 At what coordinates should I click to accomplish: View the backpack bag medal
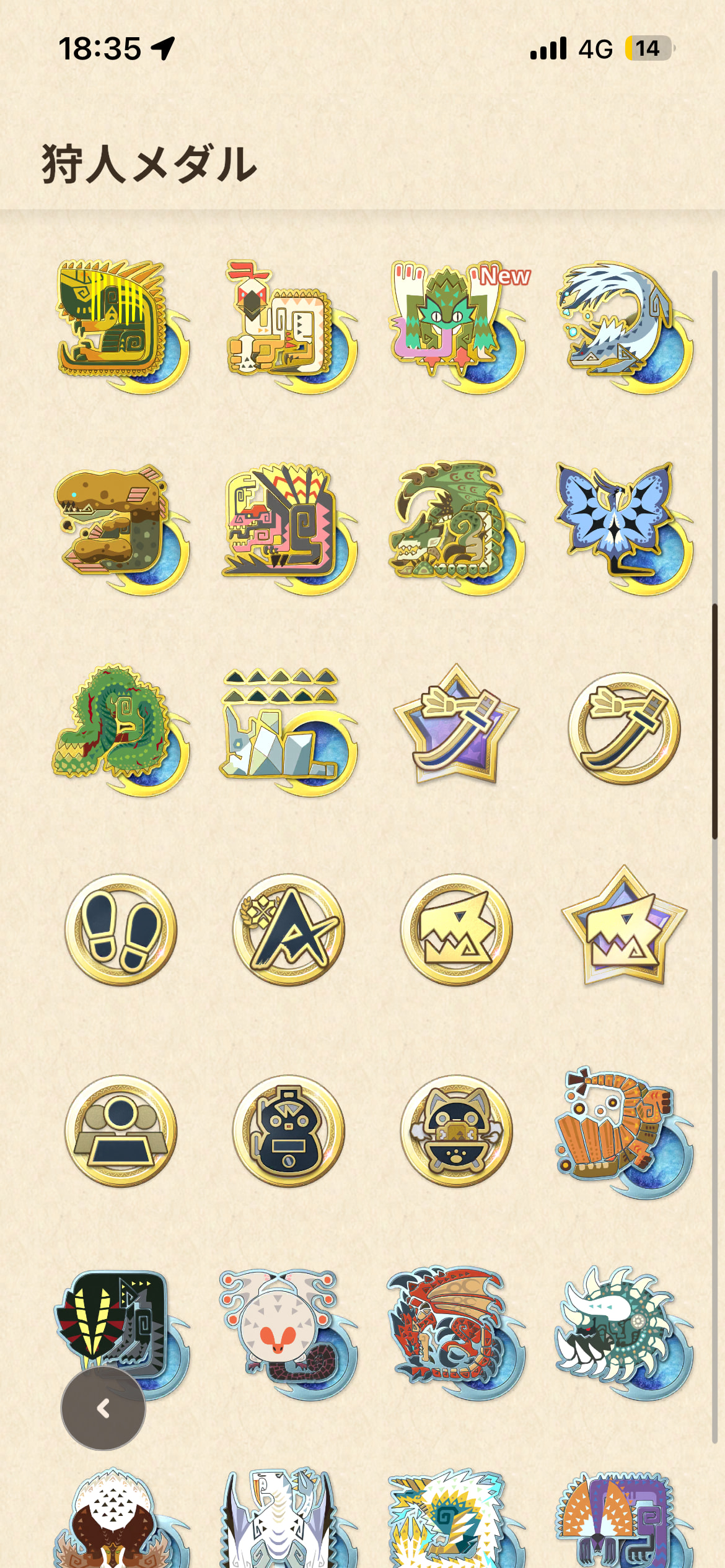tap(289, 1131)
